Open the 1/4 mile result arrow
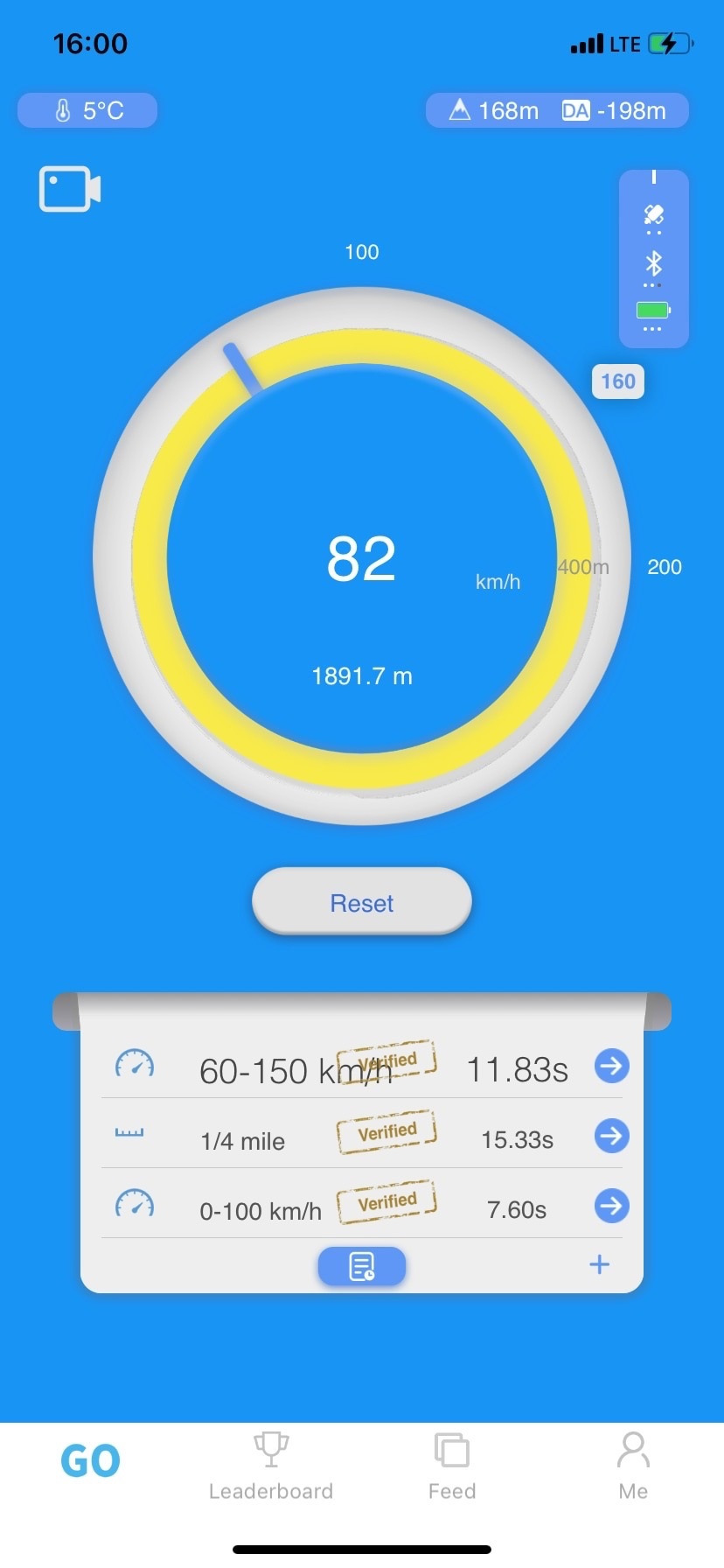 tap(611, 1136)
